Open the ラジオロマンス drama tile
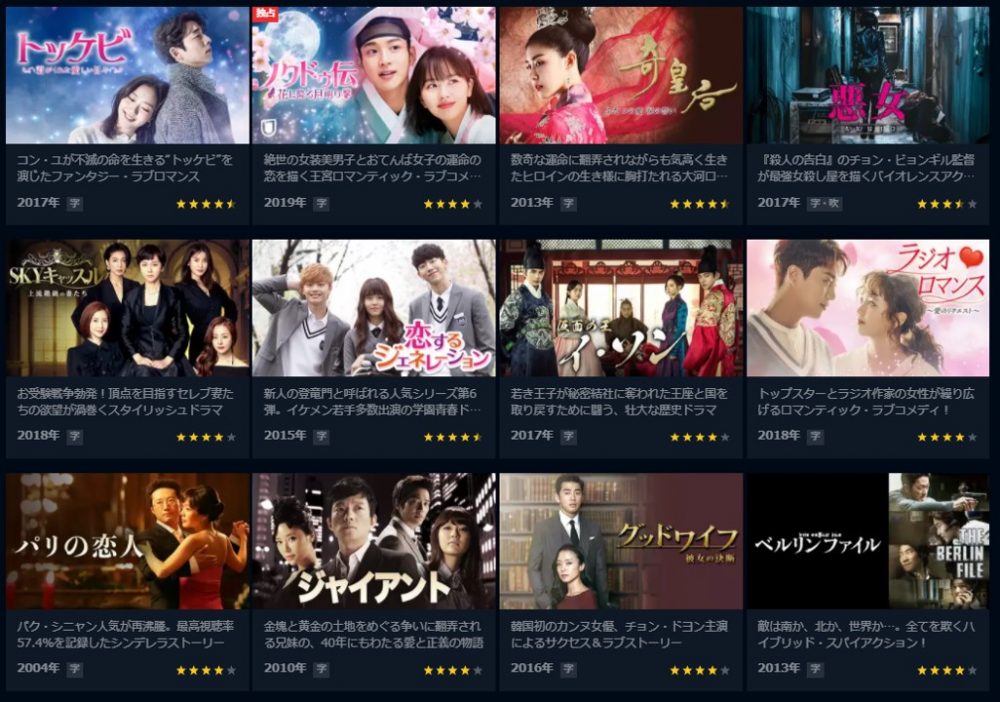The width and height of the screenshot is (1000, 702). [x=867, y=308]
